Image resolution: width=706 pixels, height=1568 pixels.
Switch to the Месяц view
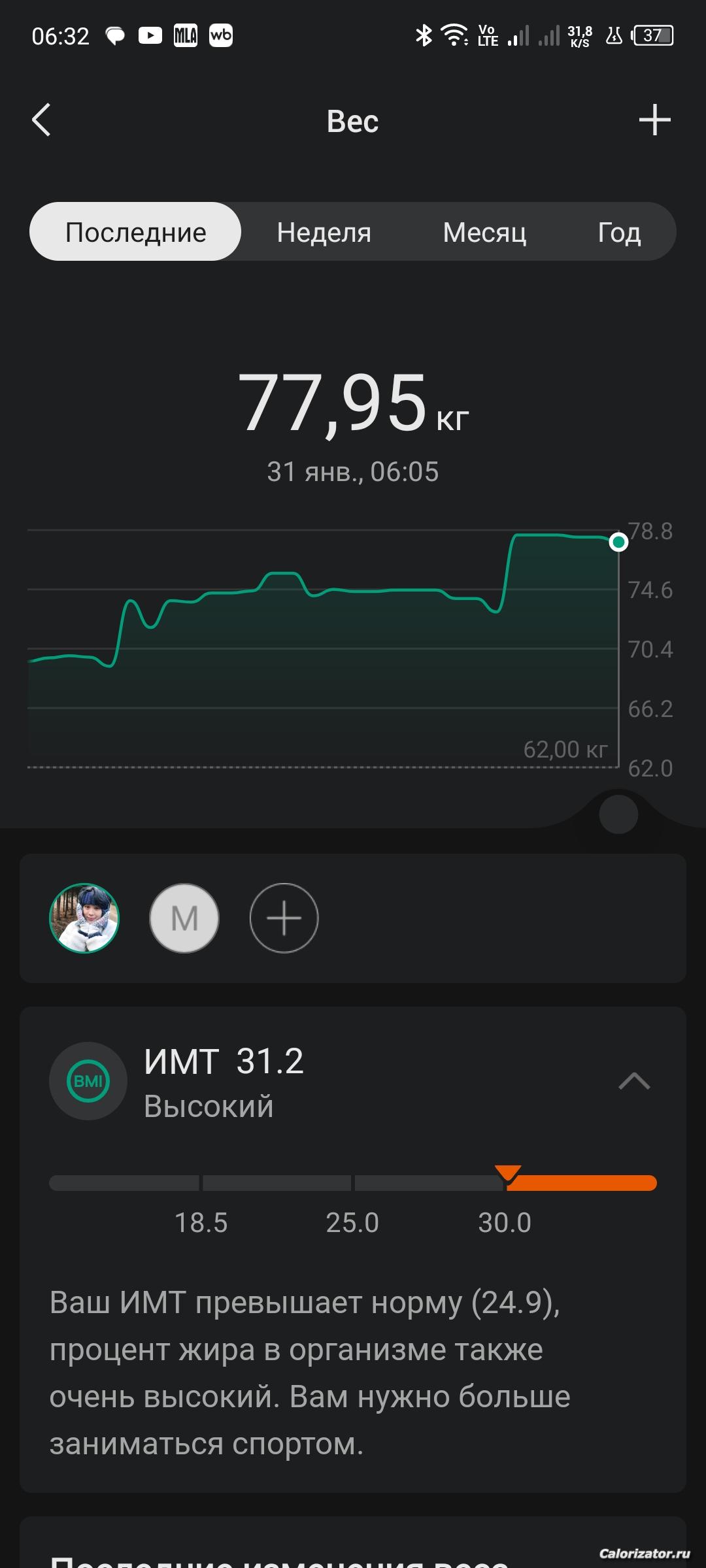pos(484,232)
